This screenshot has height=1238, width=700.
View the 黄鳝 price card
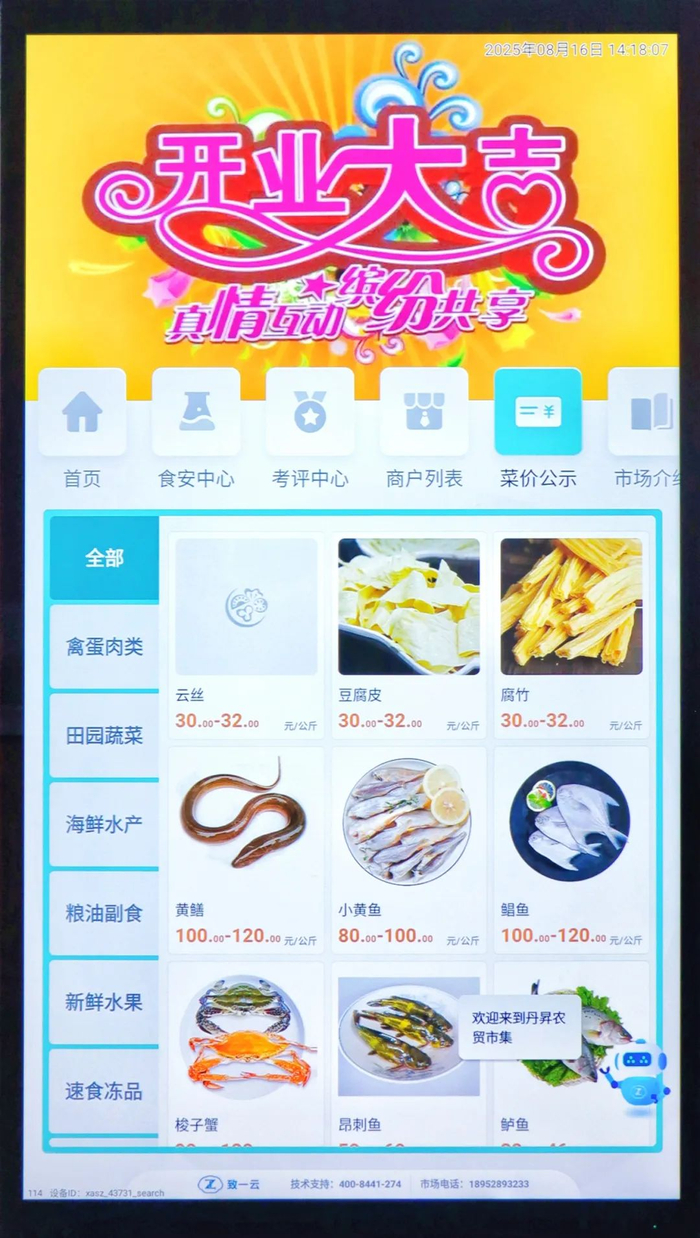point(246,851)
